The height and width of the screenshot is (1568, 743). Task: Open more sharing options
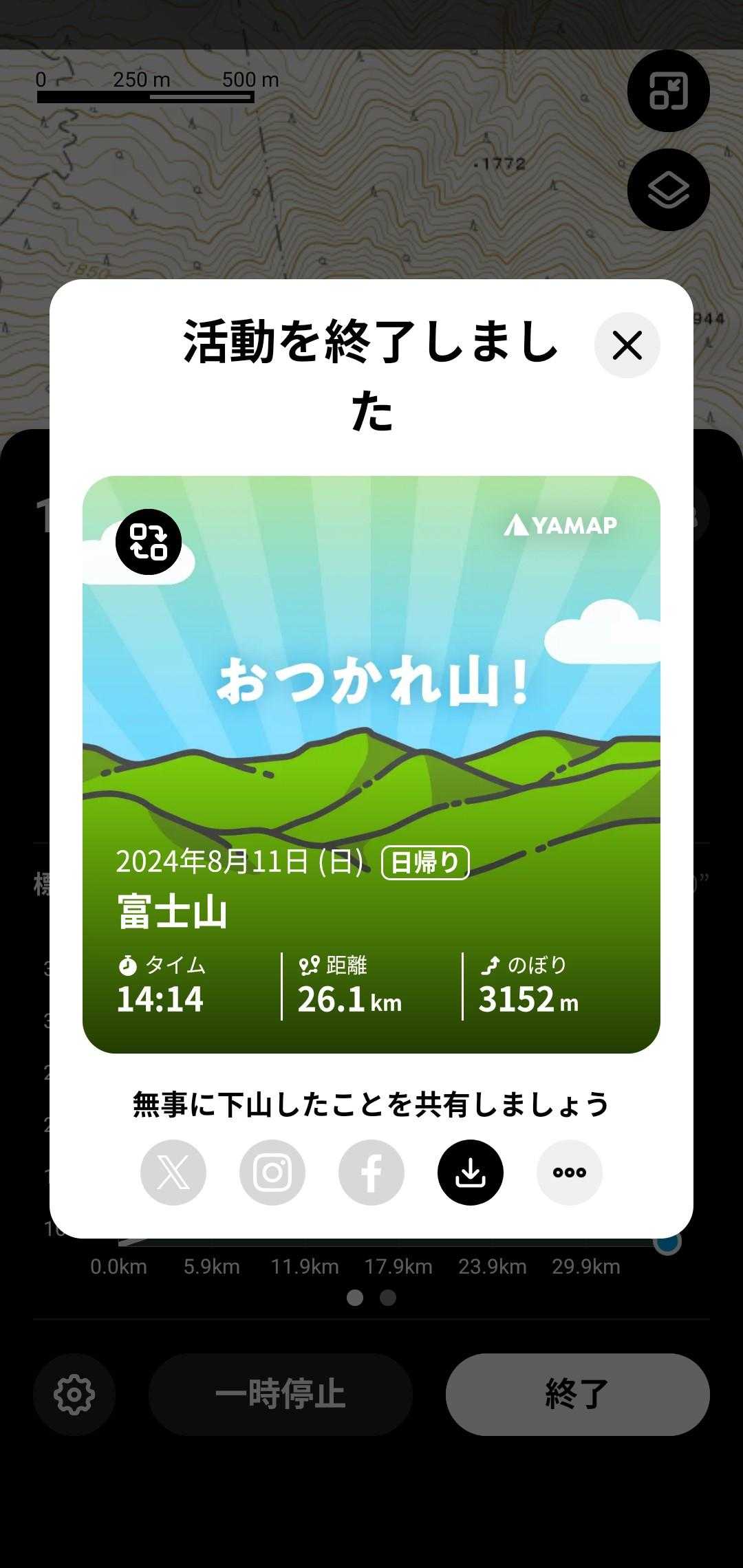570,1172
